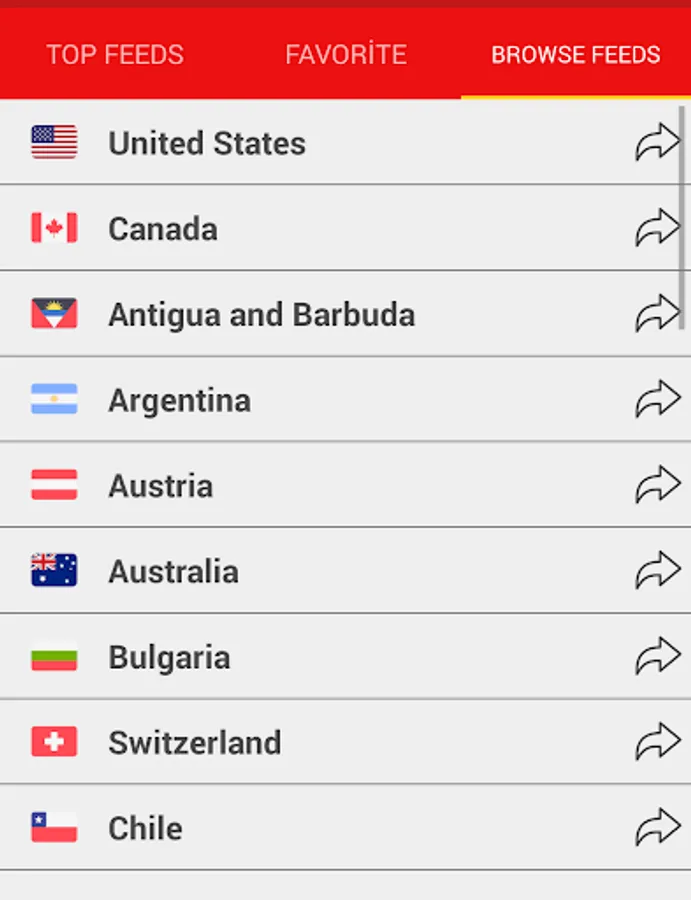Screen dimensions: 691x900
Task: Open Argentina feeds
Action: pos(346,399)
